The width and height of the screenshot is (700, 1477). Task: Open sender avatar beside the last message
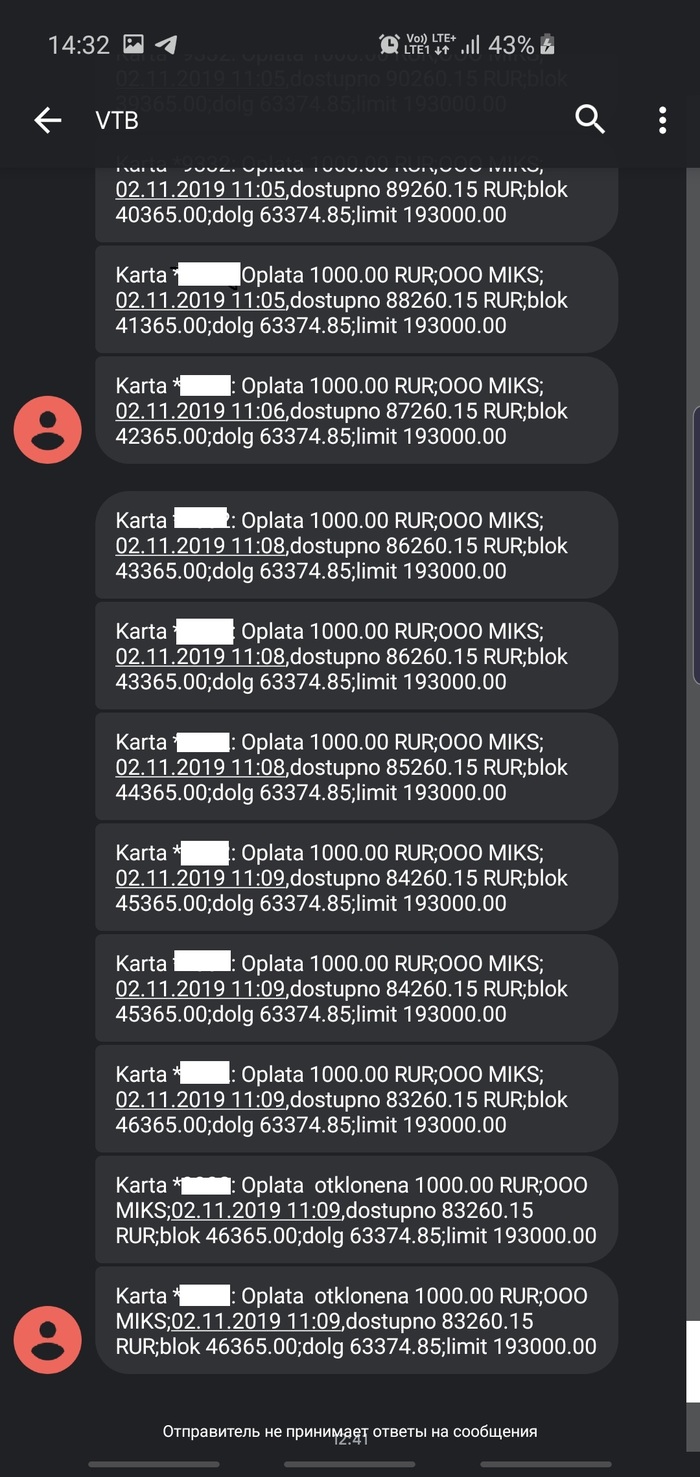pos(47,1340)
